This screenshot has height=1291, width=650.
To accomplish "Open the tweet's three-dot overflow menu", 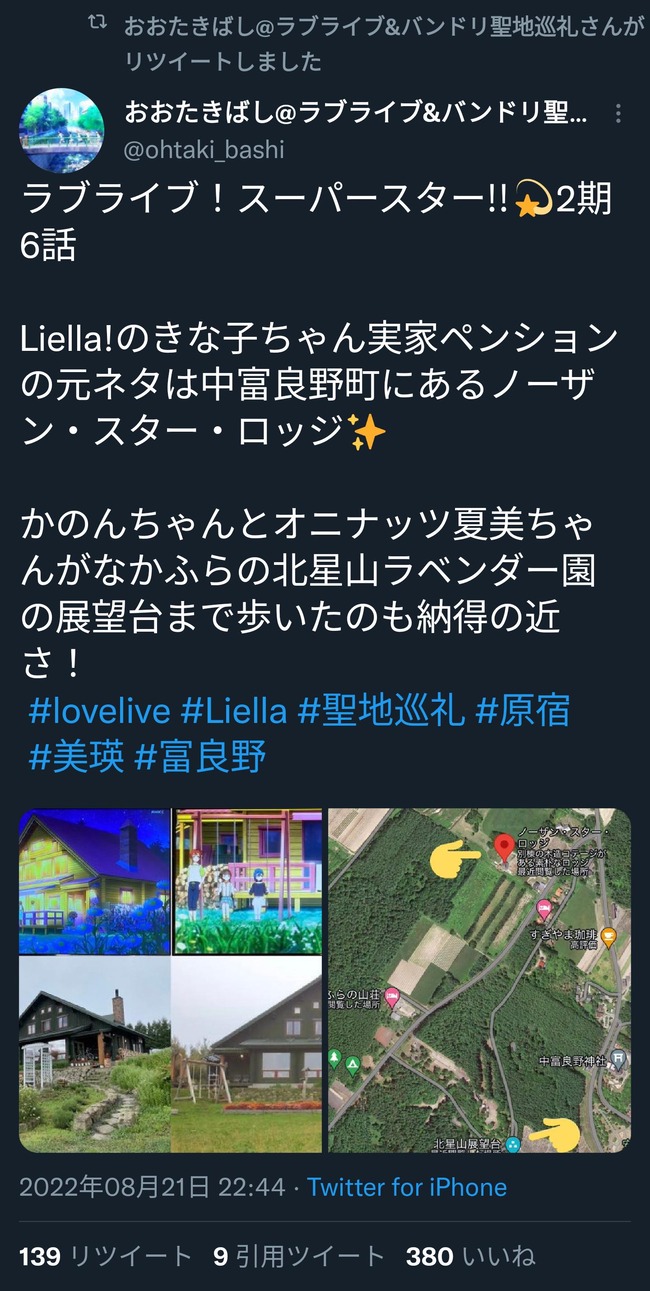I will 619,112.
